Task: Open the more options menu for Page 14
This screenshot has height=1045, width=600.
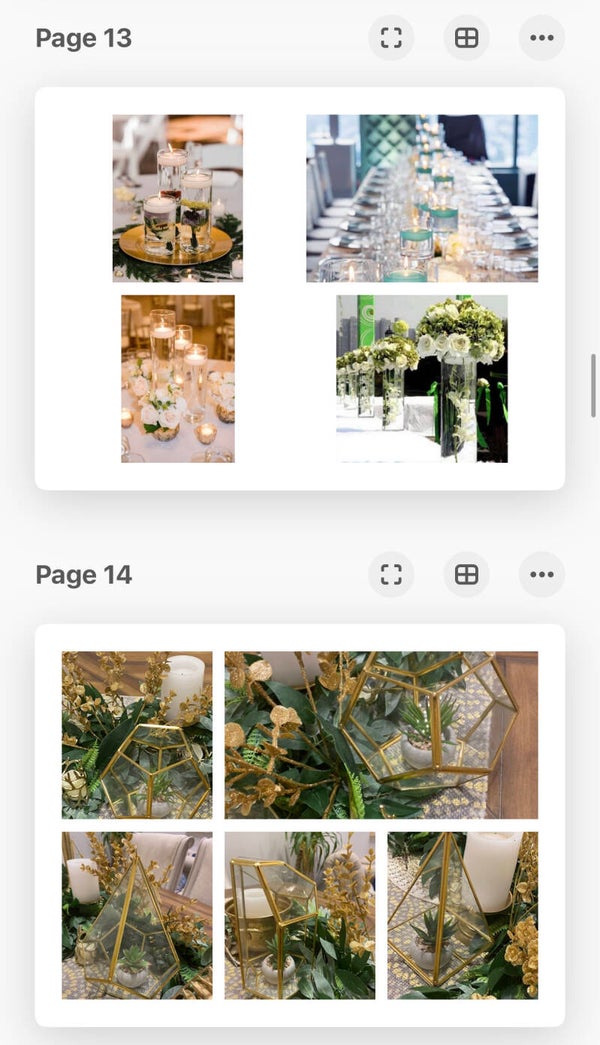Action: tap(542, 575)
